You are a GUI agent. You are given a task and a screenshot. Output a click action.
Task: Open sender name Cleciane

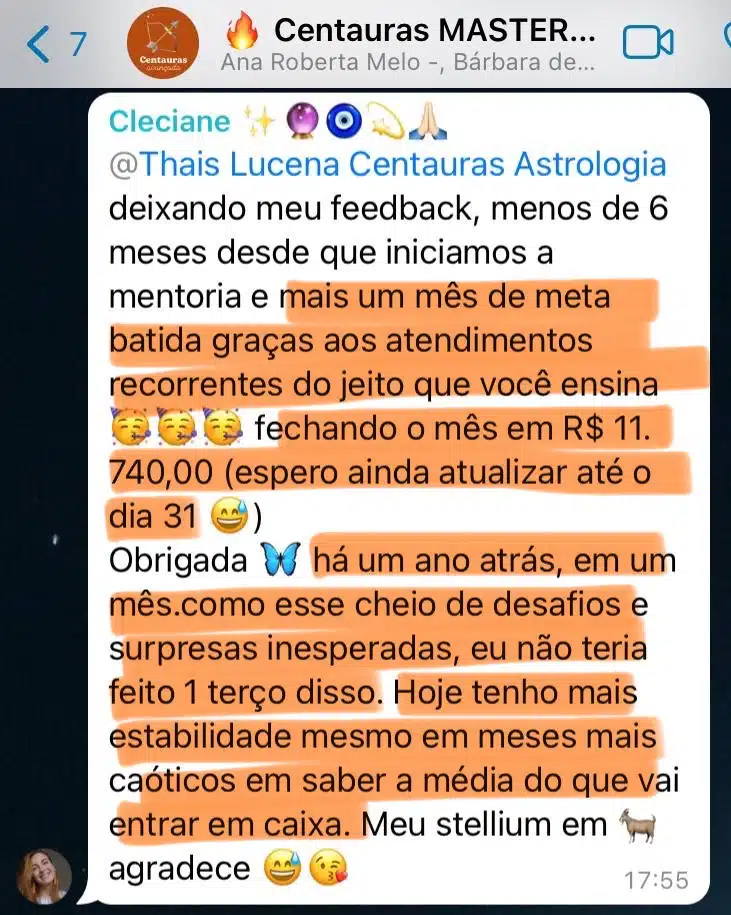click(x=170, y=121)
